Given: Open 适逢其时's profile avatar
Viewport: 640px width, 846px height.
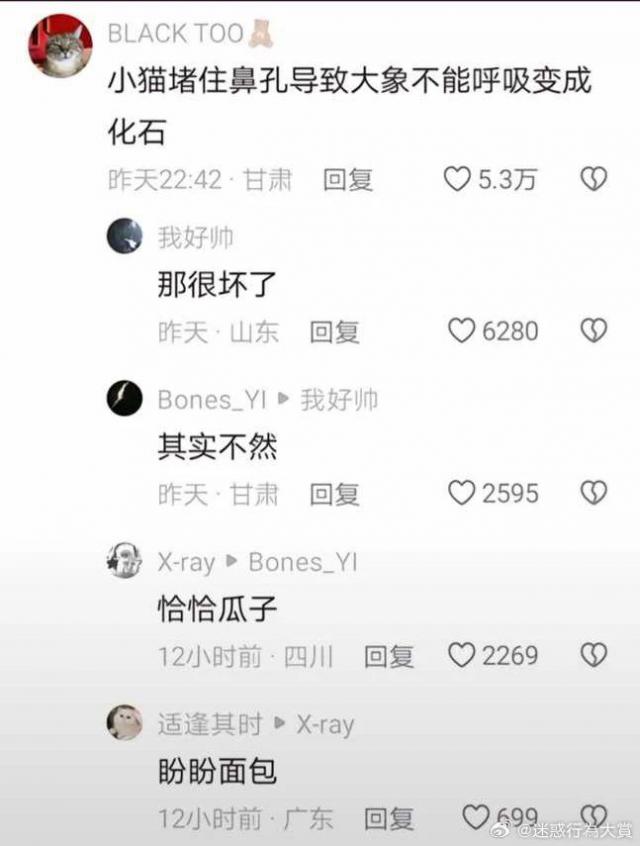Looking at the screenshot, I should click(x=125, y=723).
